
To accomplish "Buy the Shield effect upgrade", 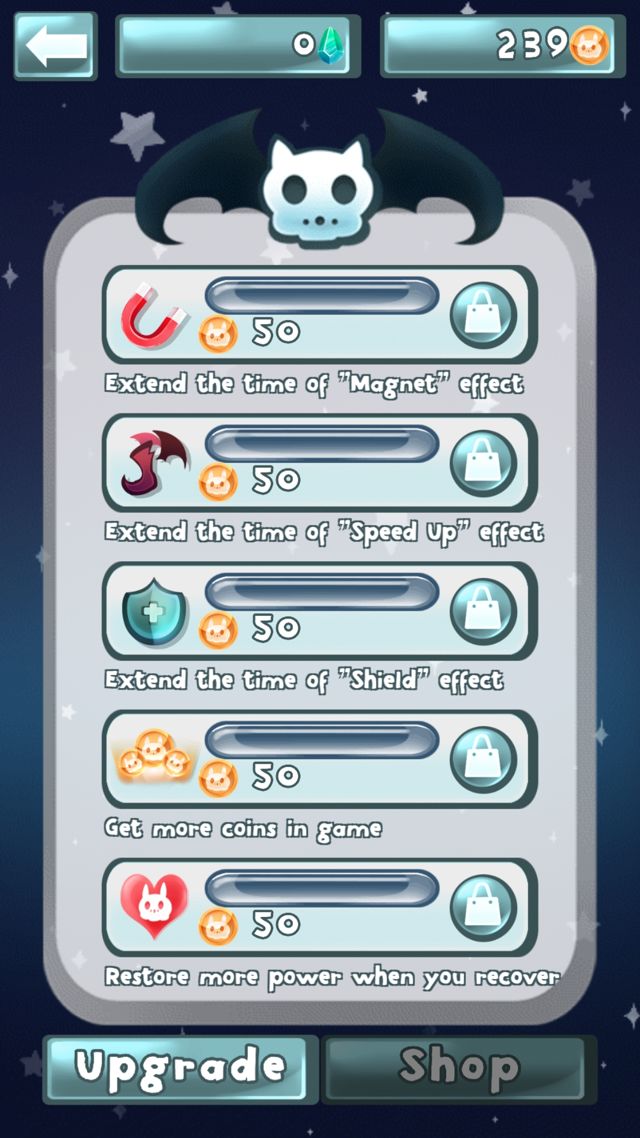I will pos(483,611).
